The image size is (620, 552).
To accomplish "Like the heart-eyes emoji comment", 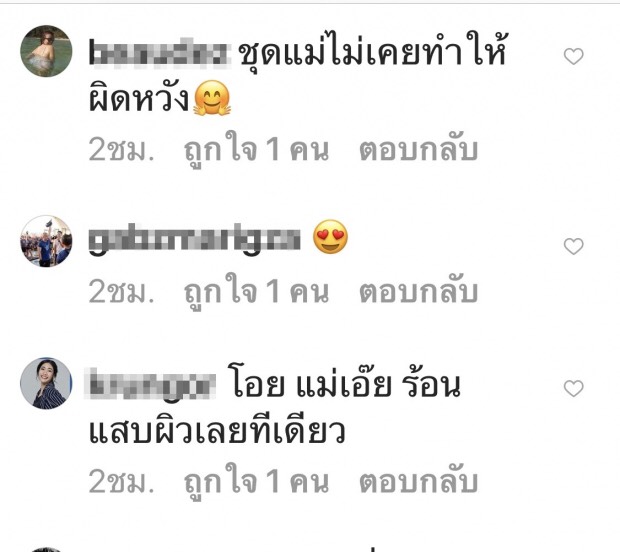I will tap(574, 246).
